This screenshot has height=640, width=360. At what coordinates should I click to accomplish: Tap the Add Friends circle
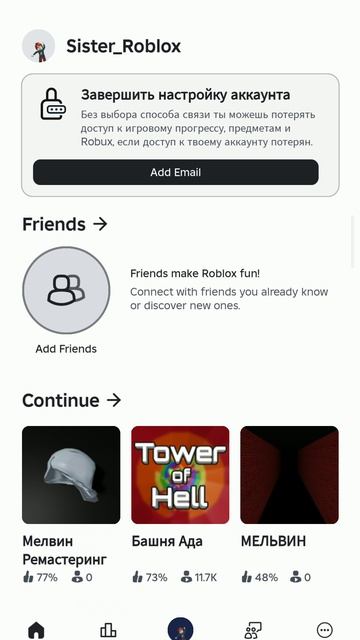click(66, 290)
